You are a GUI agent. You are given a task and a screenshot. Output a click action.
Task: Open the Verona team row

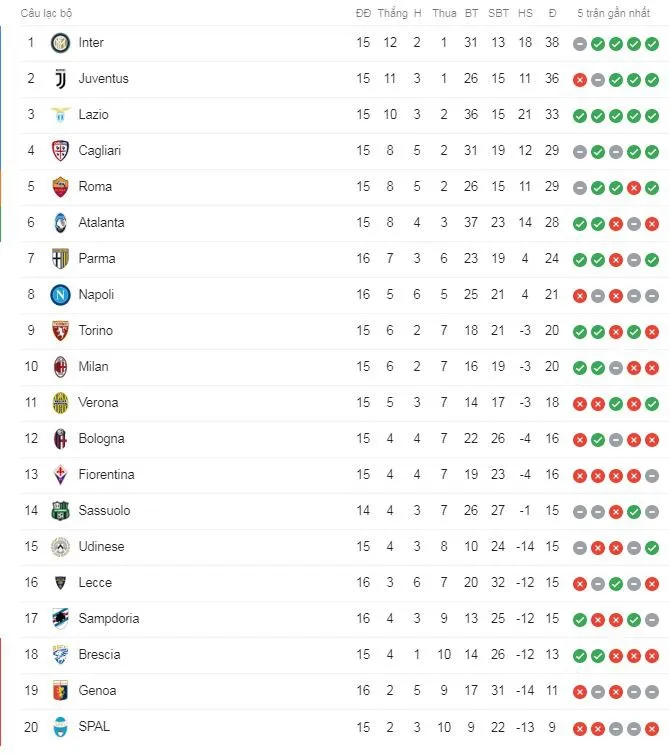98,403
